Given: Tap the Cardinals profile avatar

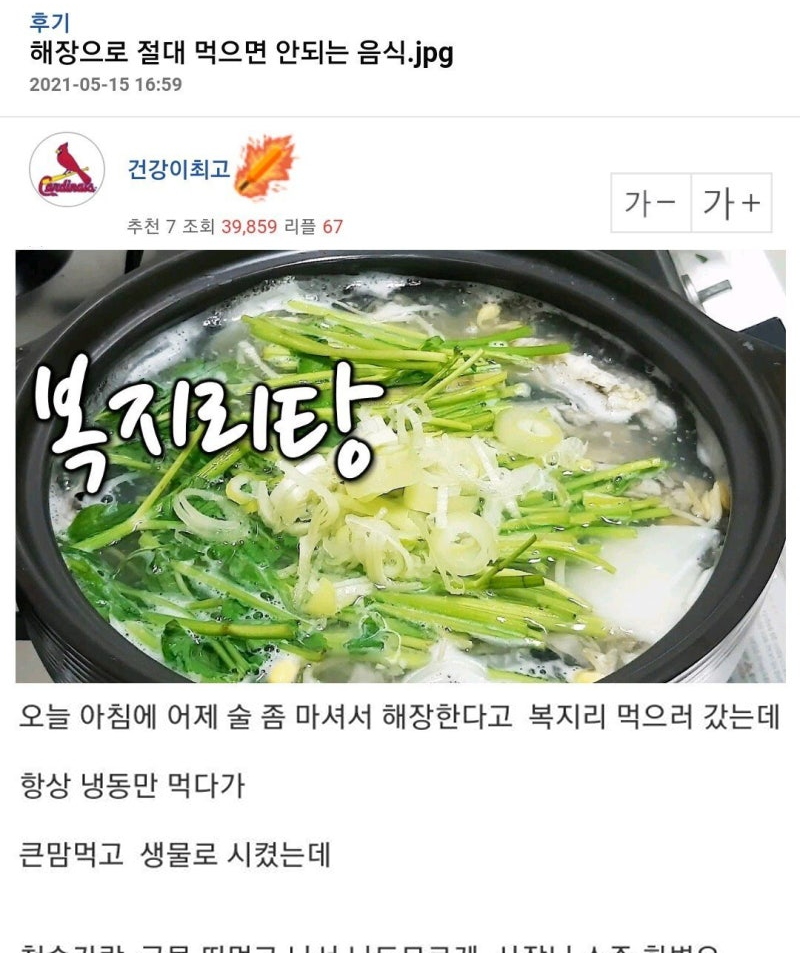Looking at the screenshot, I should pos(67,170).
